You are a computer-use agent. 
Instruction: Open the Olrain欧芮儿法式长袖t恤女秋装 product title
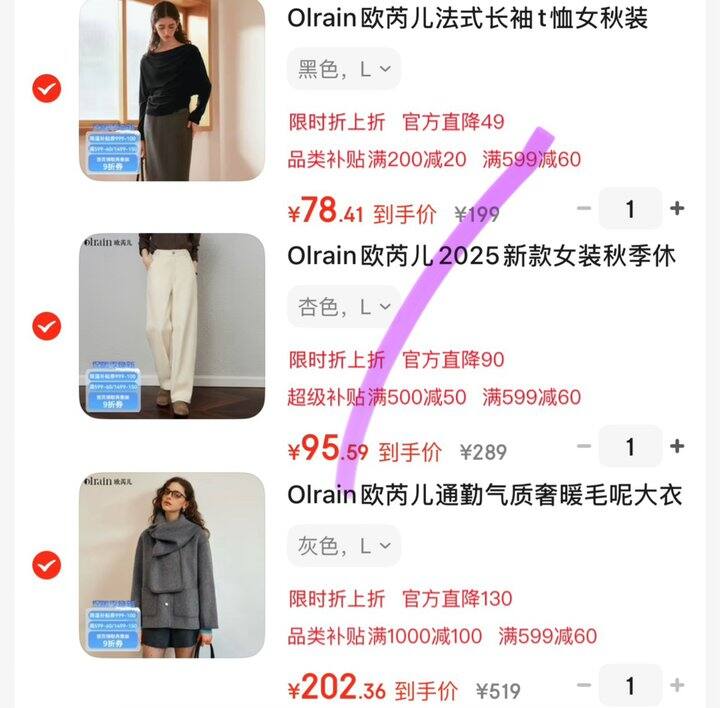467,18
